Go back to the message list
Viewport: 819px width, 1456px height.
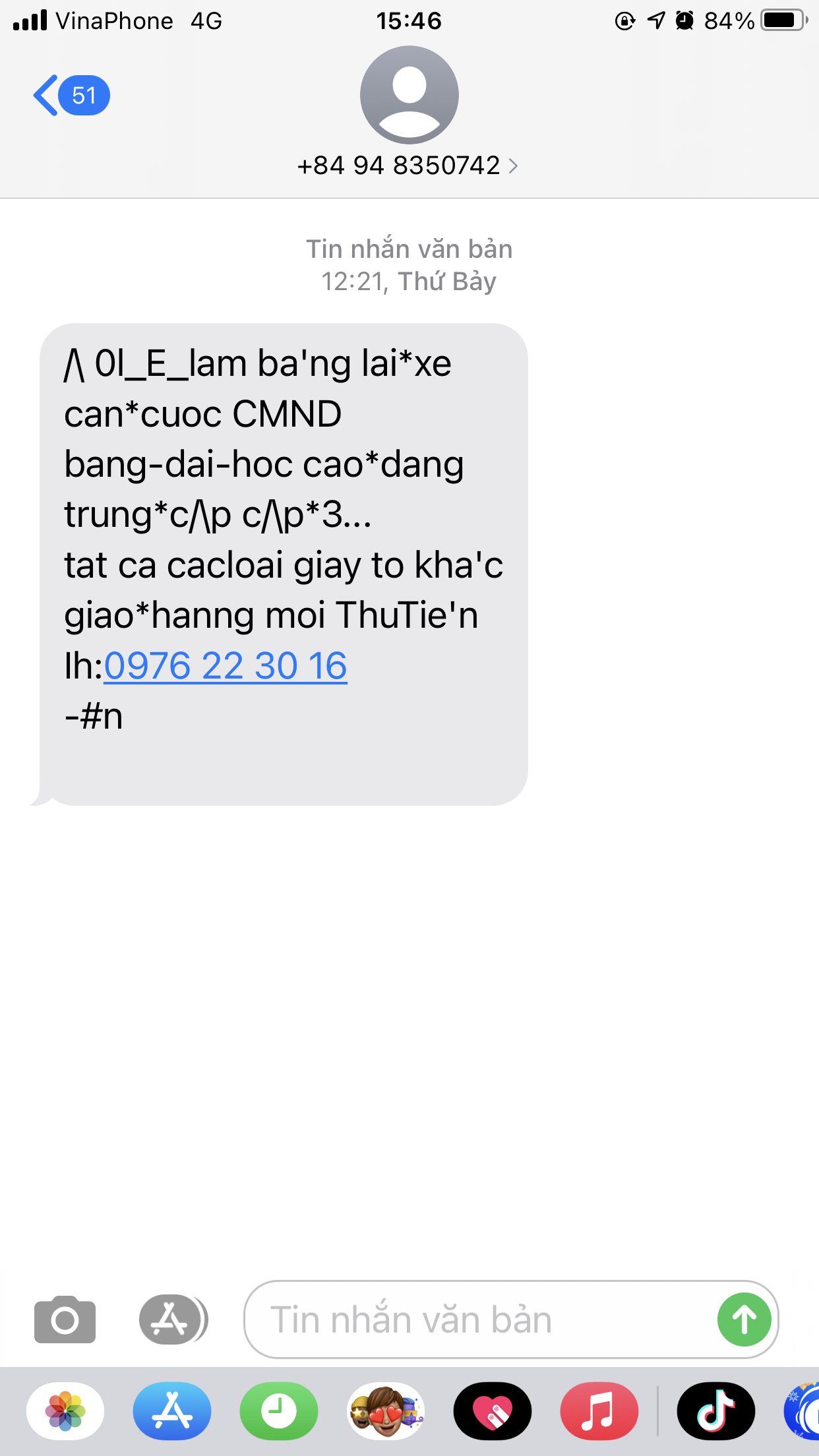click(x=70, y=96)
